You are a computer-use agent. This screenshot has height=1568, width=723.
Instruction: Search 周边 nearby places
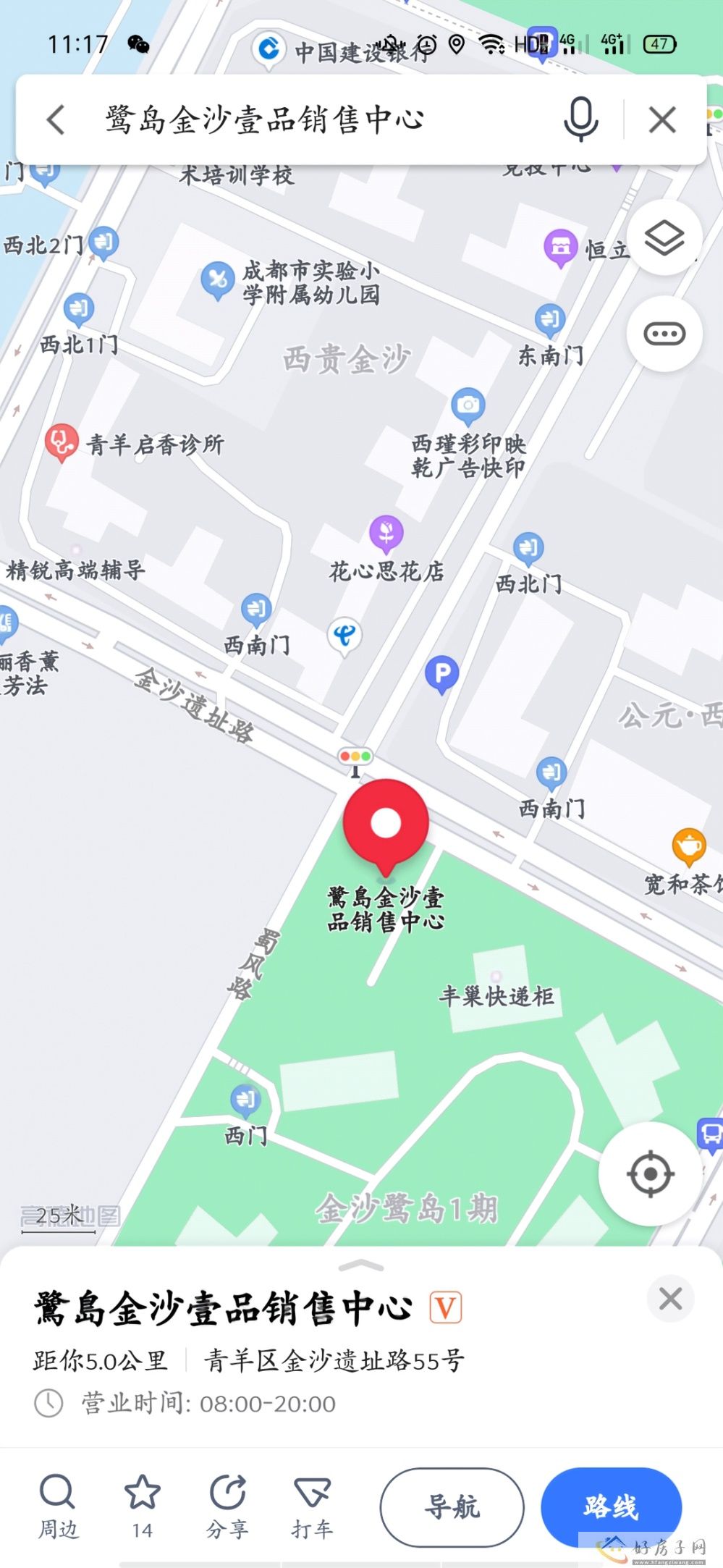[57, 1506]
